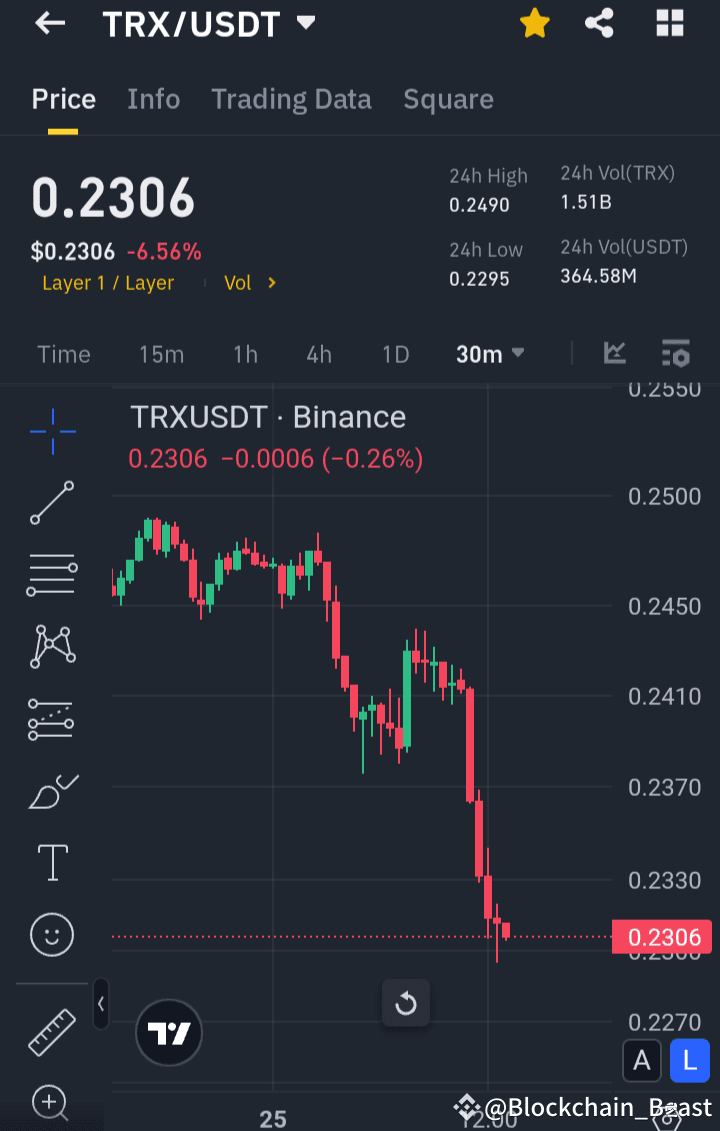Open the 30m timeframe dropdown
The image size is (720, 1131).
pyautogui.click(x=490, y=353)
